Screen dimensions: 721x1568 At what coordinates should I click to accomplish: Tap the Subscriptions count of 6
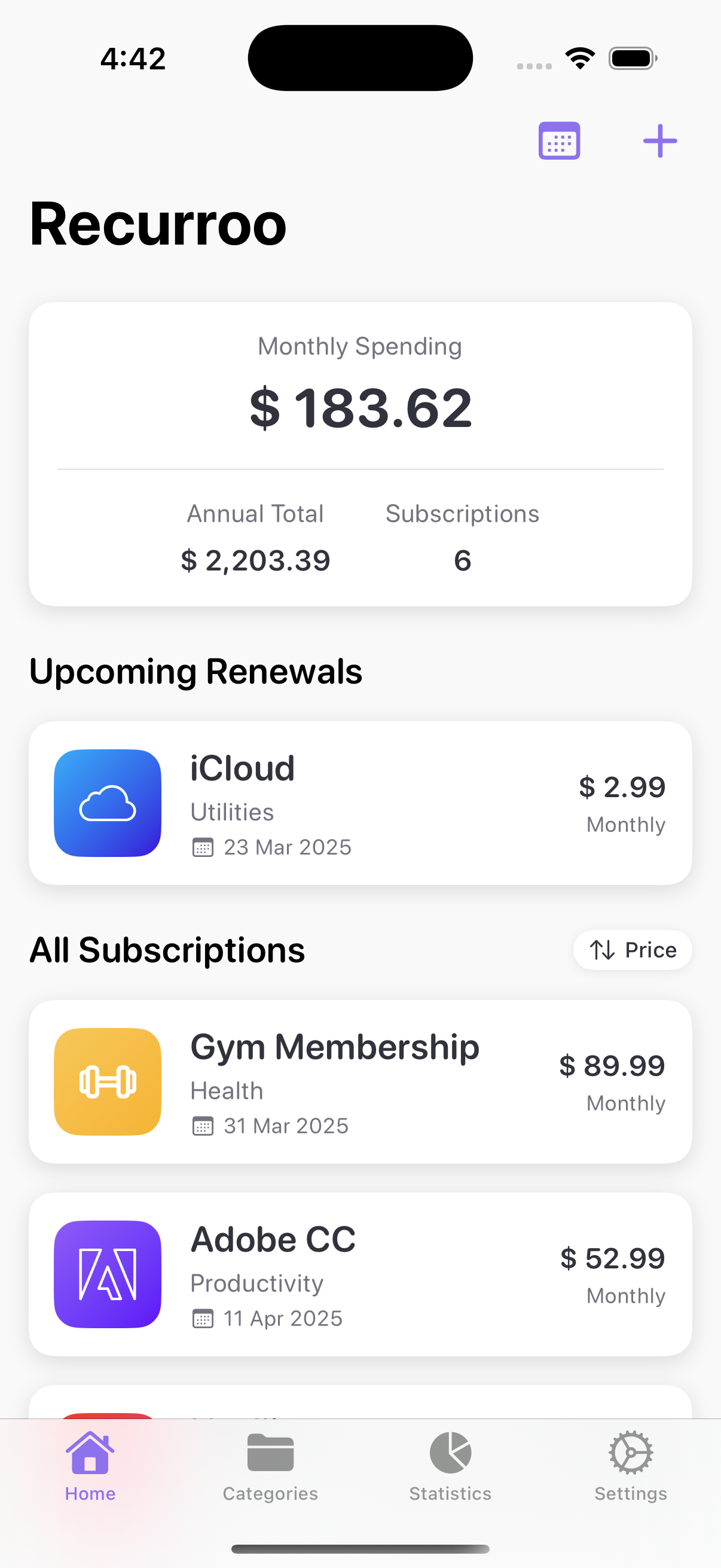tap(462, 560)
